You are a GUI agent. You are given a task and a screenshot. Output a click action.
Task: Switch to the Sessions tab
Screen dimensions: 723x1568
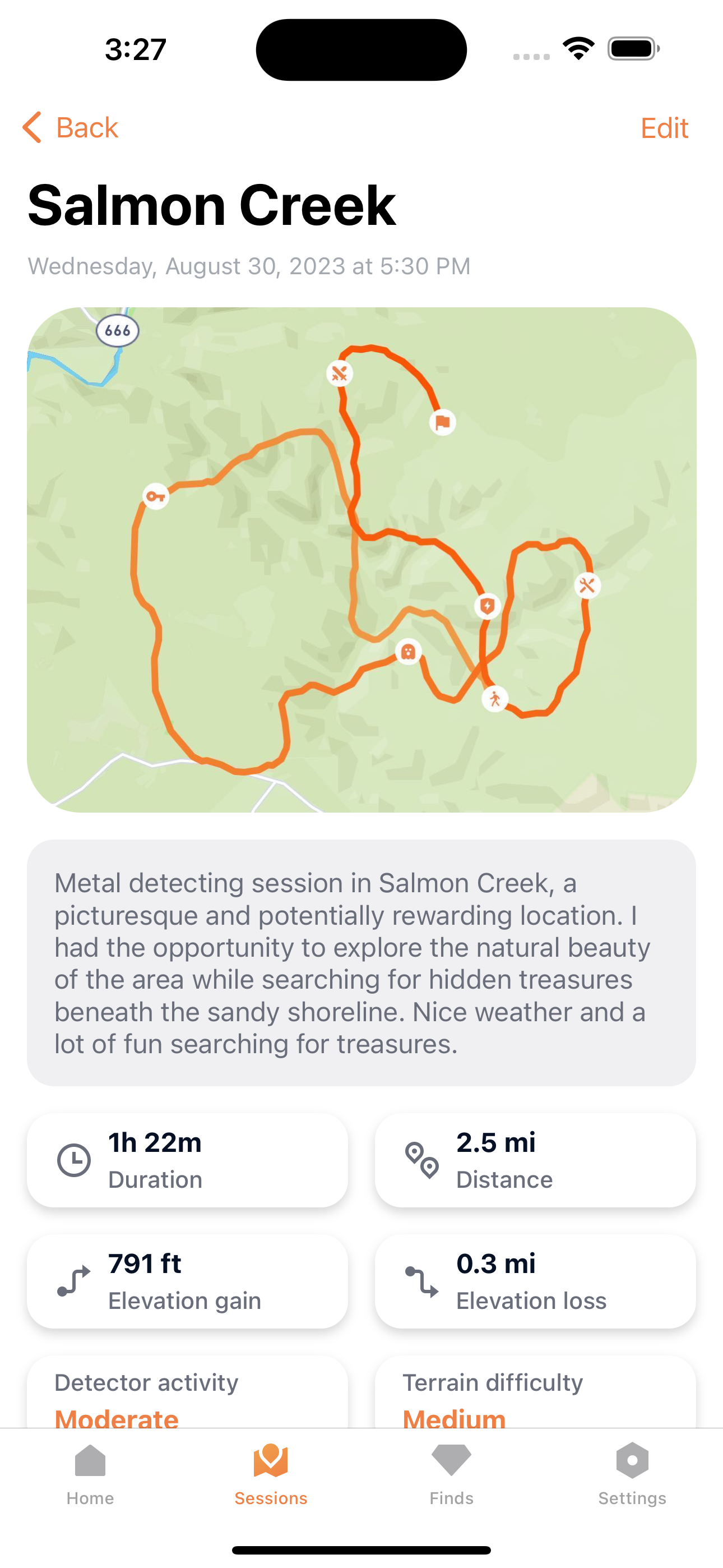click(271, 1473)
